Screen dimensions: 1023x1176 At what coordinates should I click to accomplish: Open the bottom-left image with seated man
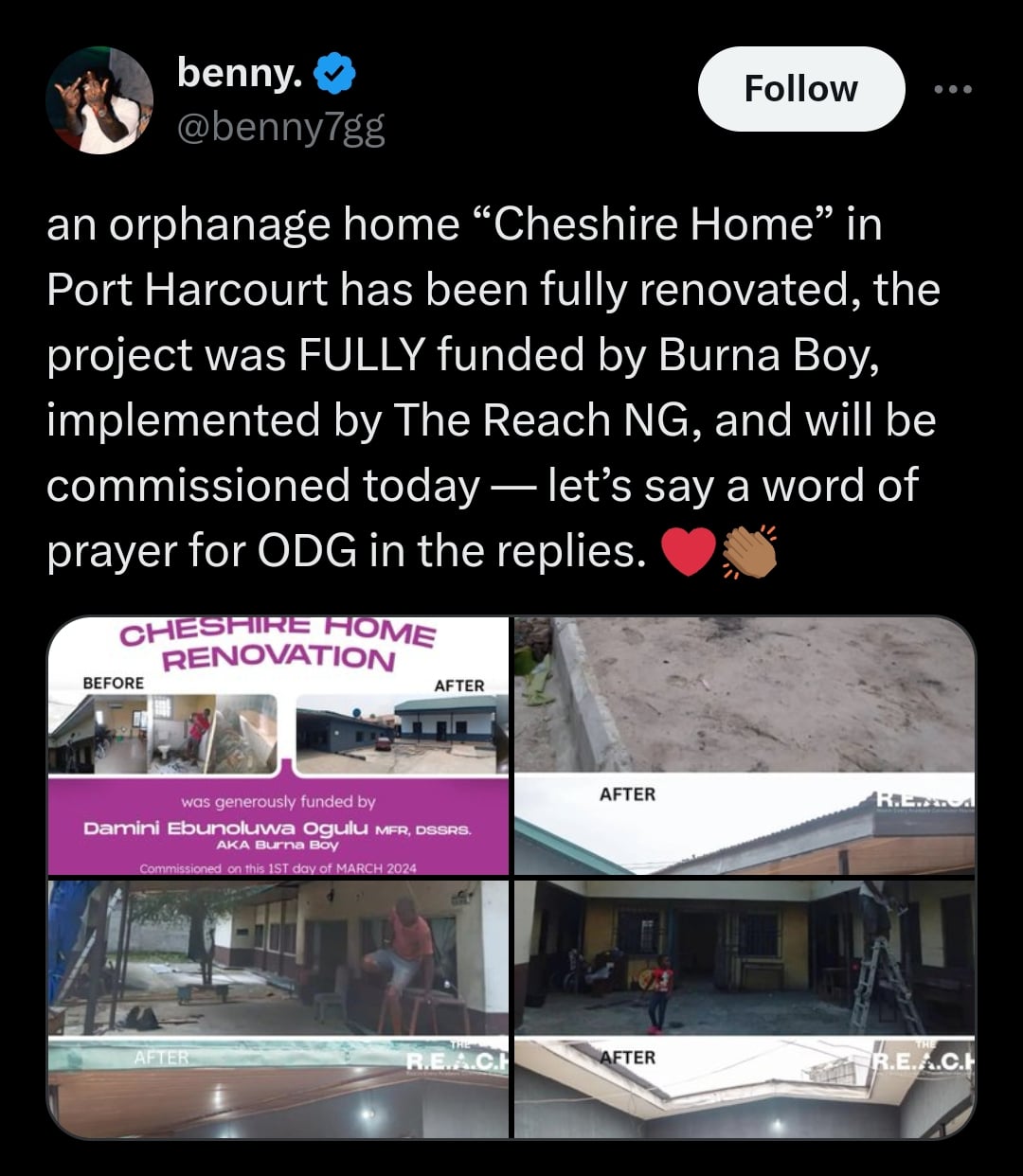pos(278,1009)
